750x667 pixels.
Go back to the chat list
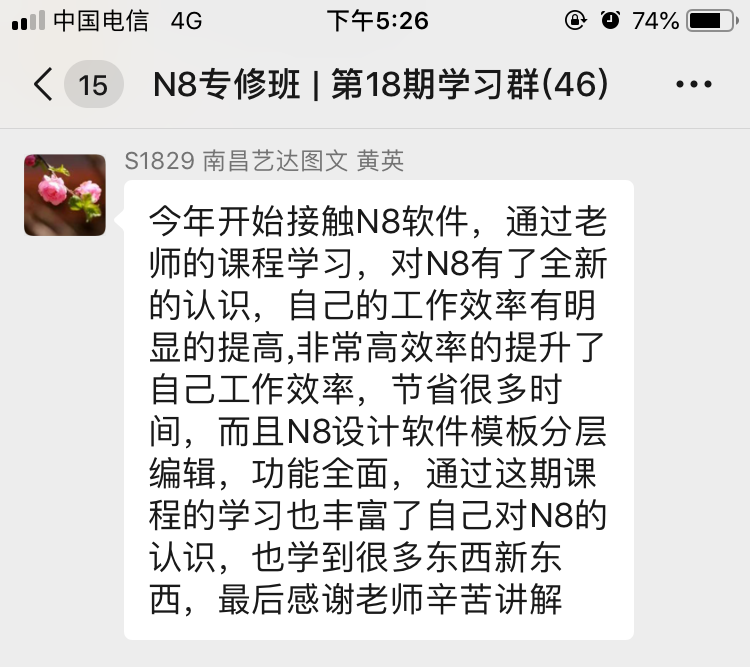click(x=44, y=85)
